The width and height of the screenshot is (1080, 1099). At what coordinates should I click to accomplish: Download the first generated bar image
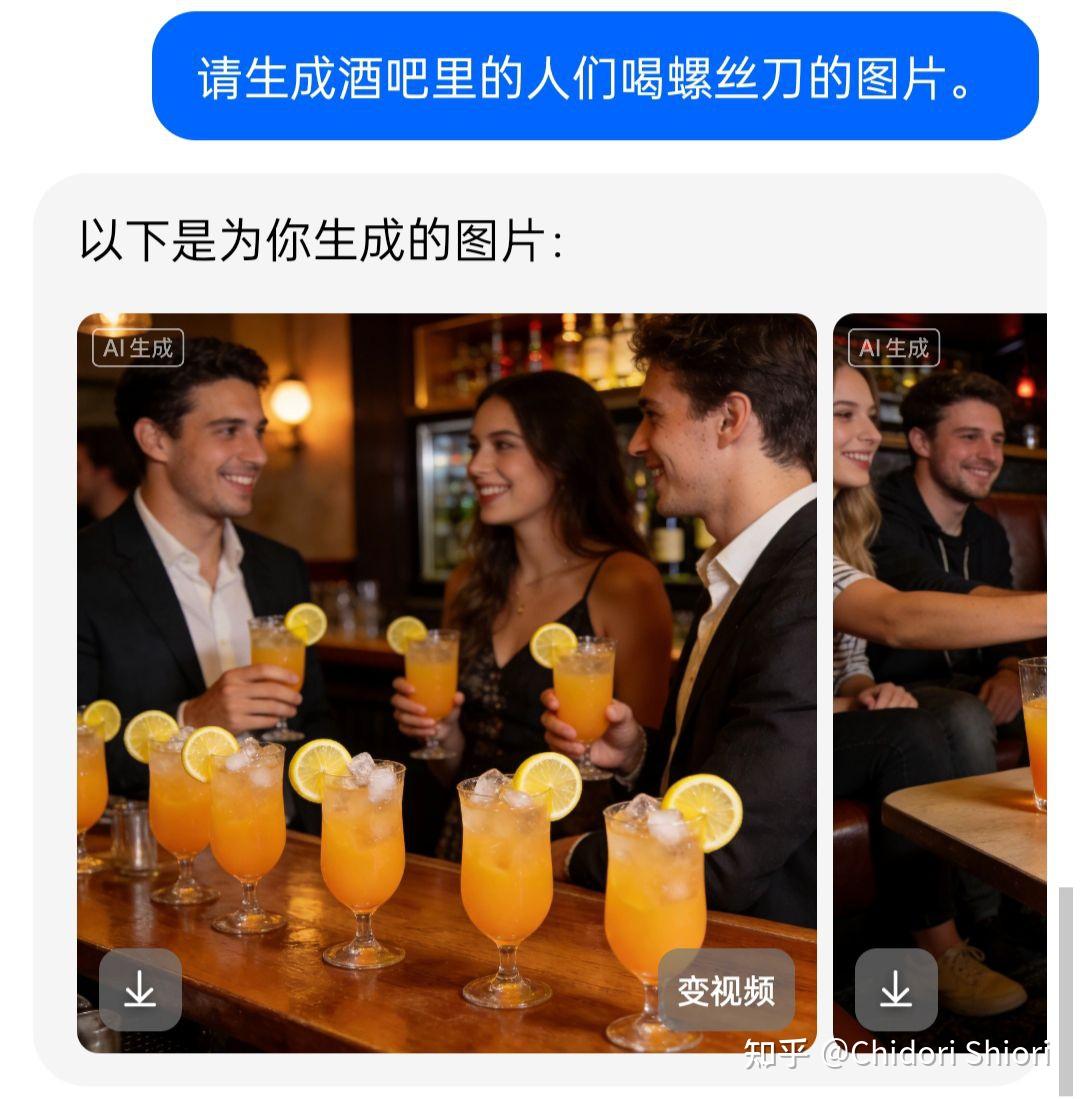click(140, 990)
